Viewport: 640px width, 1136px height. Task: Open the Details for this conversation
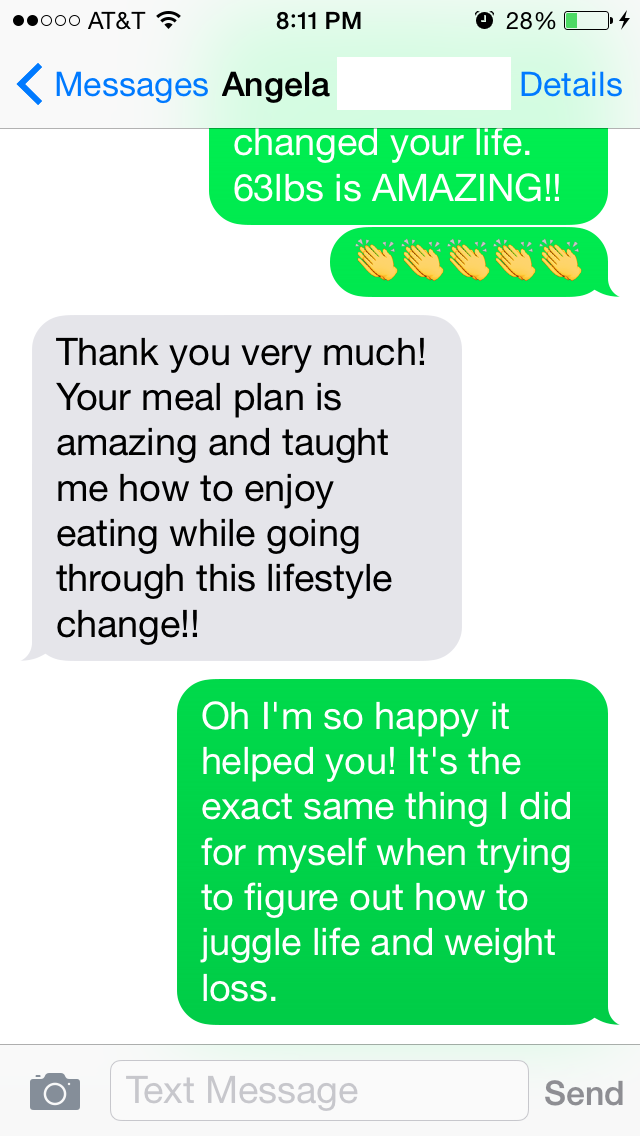coord(571,86)
